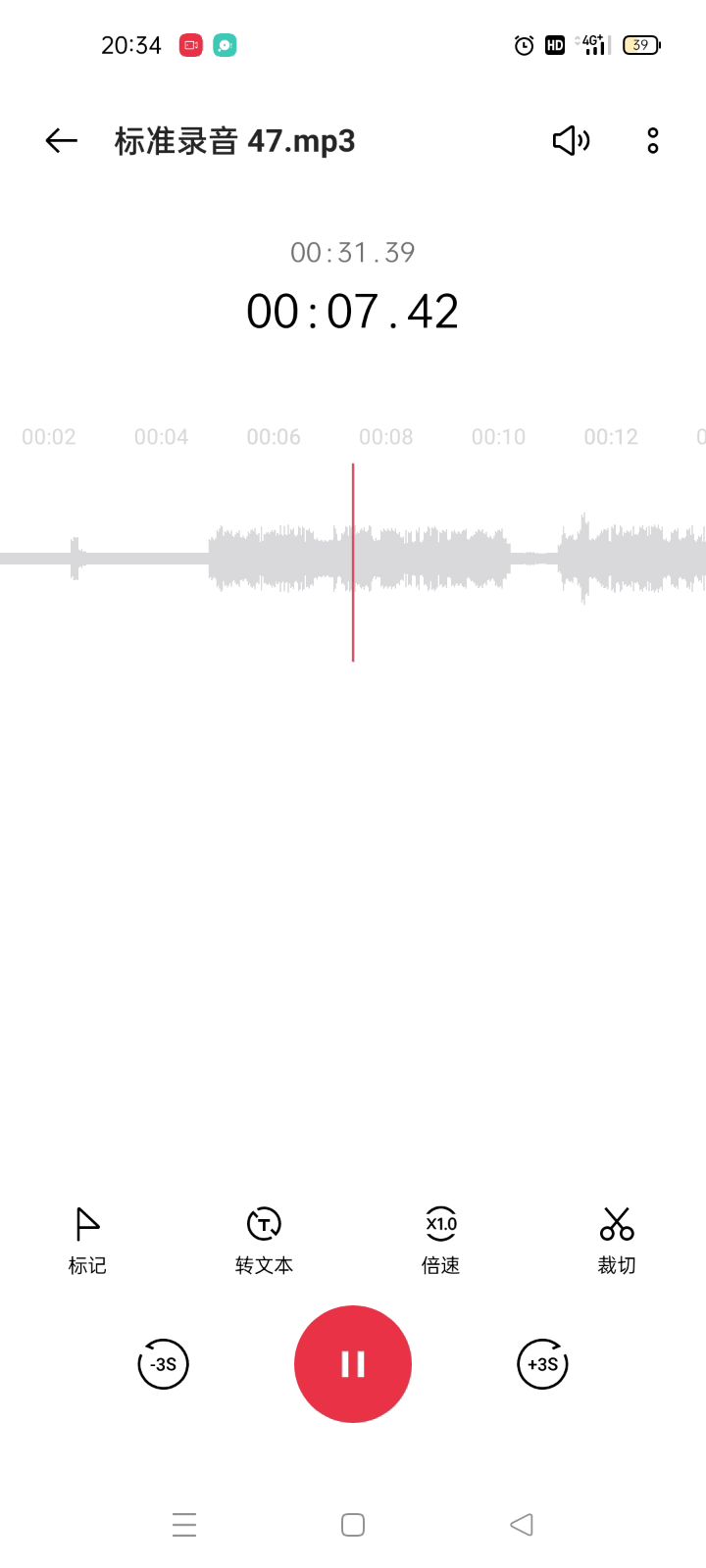
Task: Toggle the speaker output icon
Action: click(571, 141)
